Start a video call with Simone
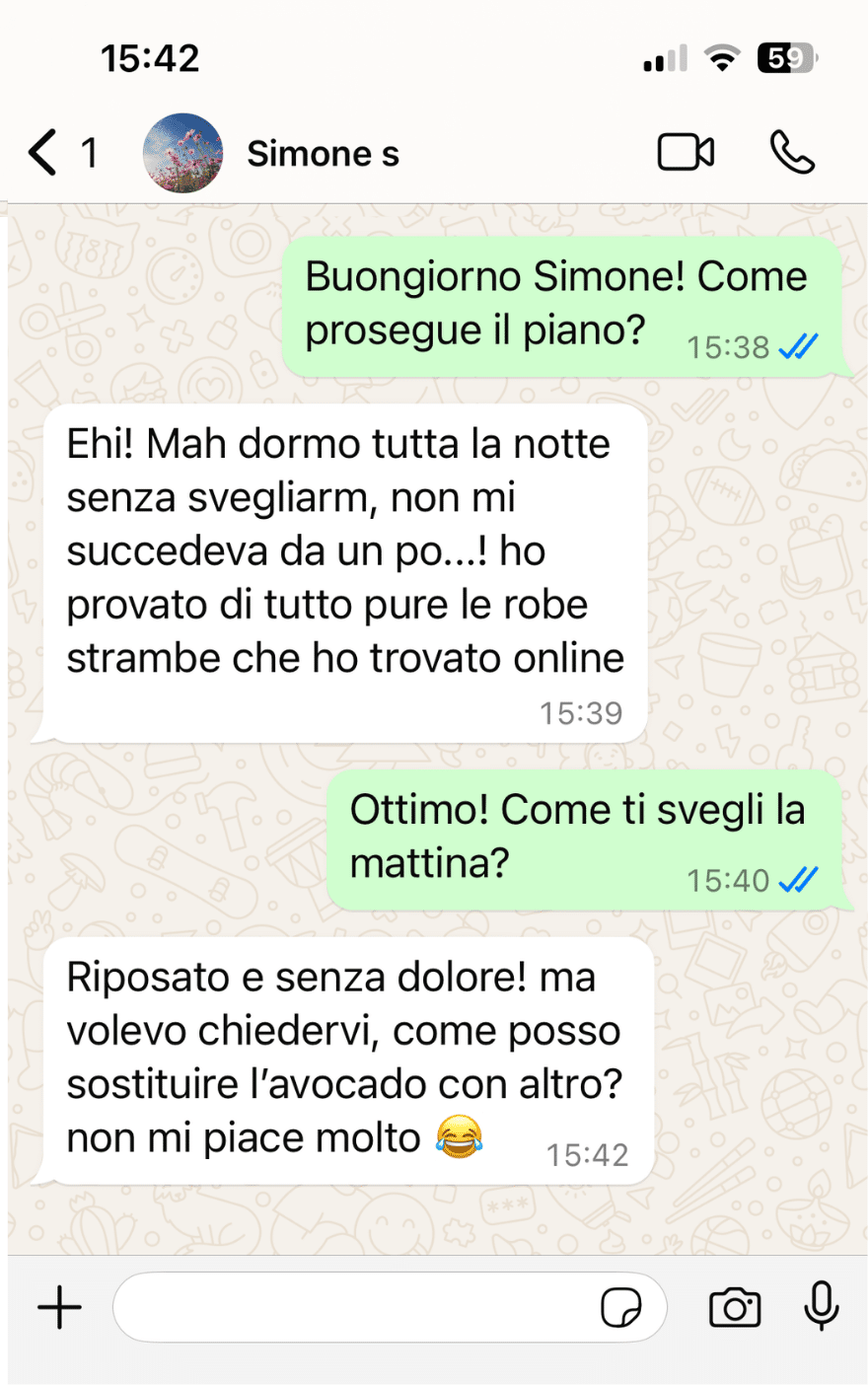Image resolution: width=868 pixels, height=1386 pixels. click(686, 153)
